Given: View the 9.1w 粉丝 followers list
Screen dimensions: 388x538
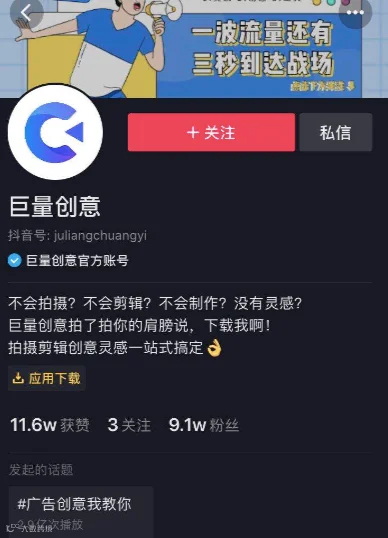Looking at the screenshot, I should coord(204,425).
